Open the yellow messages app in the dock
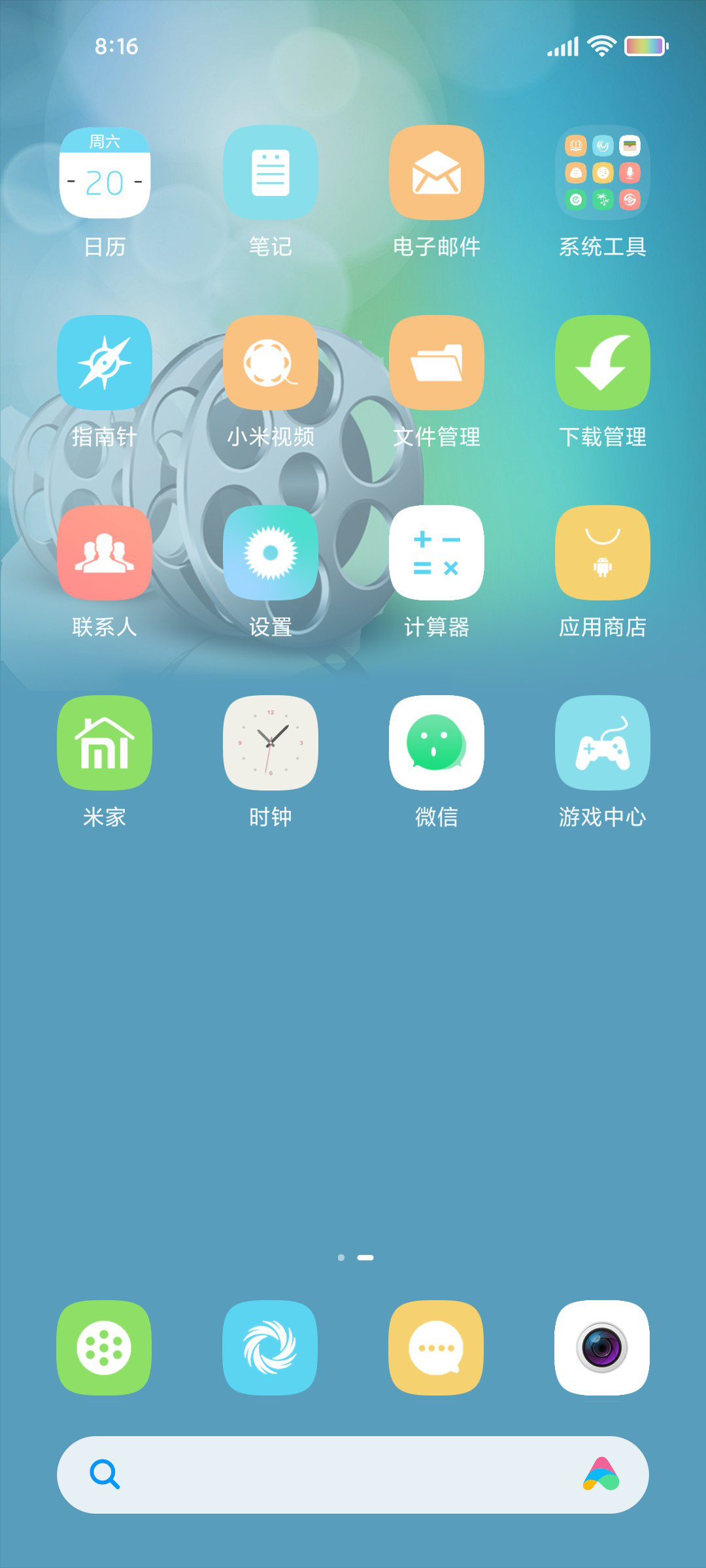Viewport: 706px width, 1568px height. pyautogui.click(x=437, y=1348)
